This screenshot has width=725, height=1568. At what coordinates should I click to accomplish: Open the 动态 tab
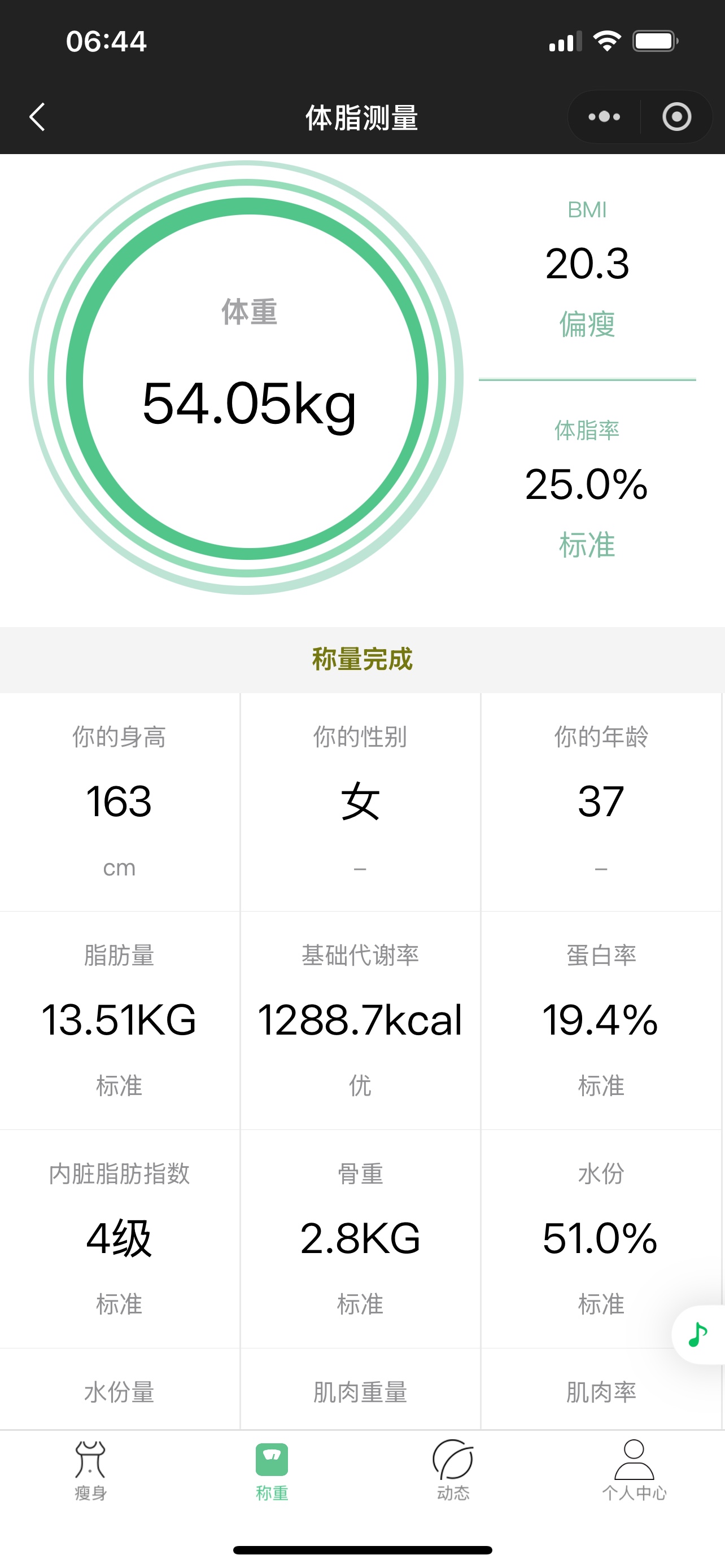(453, 1470)
